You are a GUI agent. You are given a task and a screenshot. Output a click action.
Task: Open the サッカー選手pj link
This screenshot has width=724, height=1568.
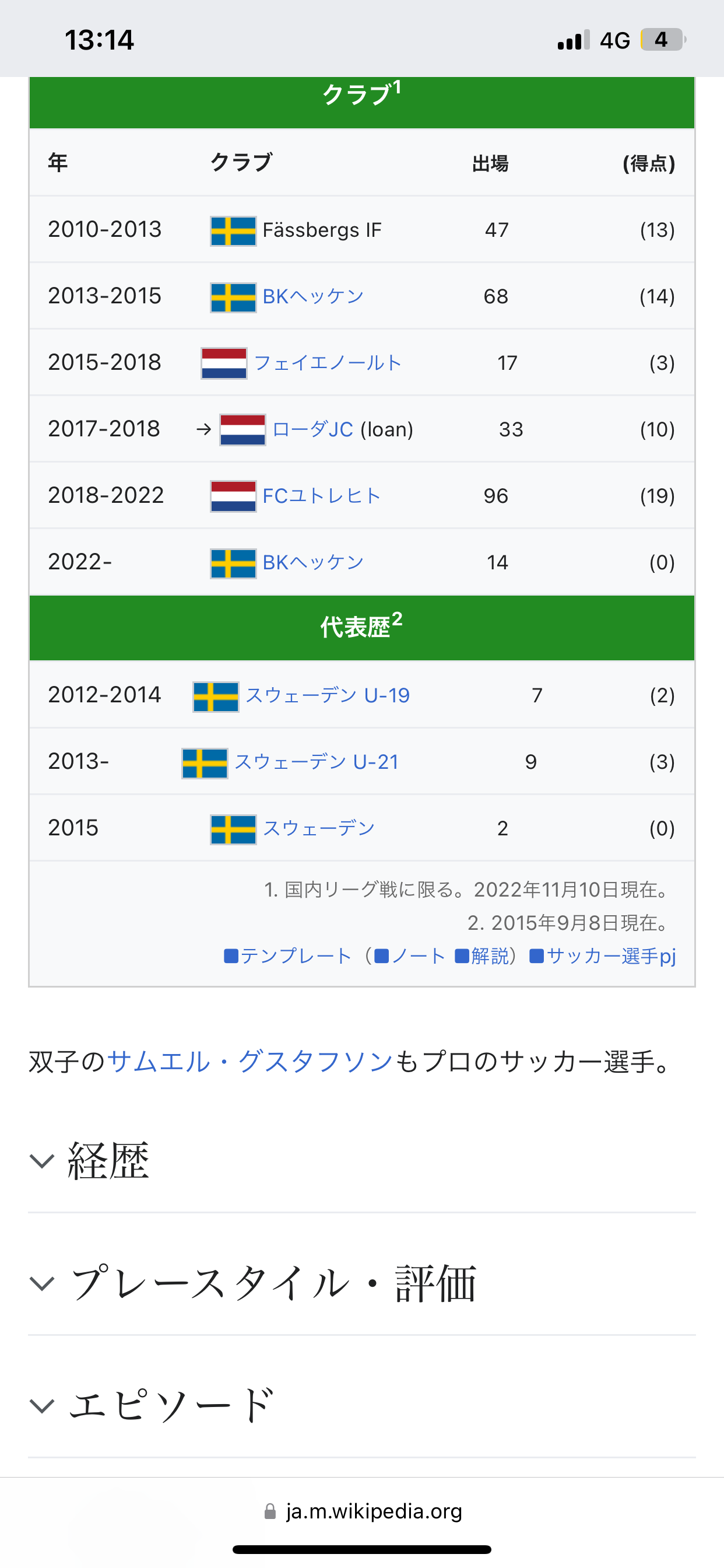(611, 956)
